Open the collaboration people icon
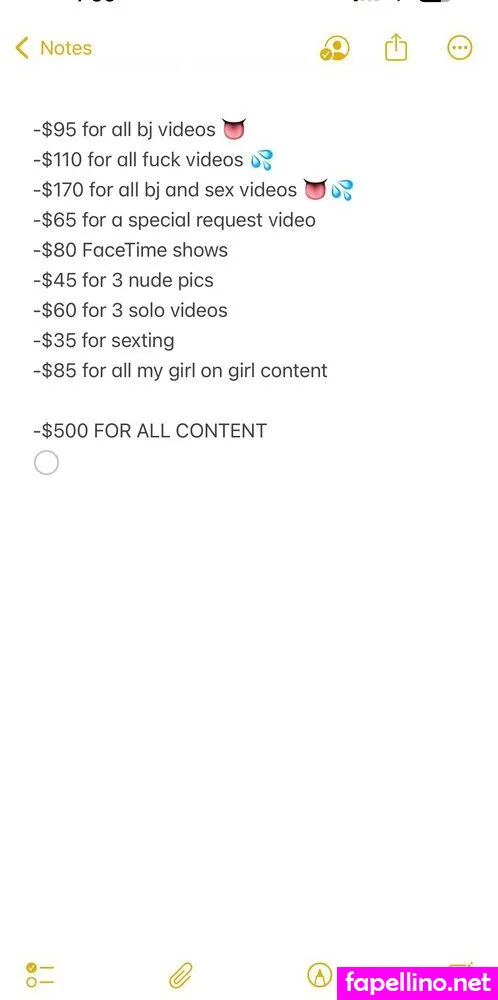Viewport: 498px width, 1000px height. [x=335, y=48]
